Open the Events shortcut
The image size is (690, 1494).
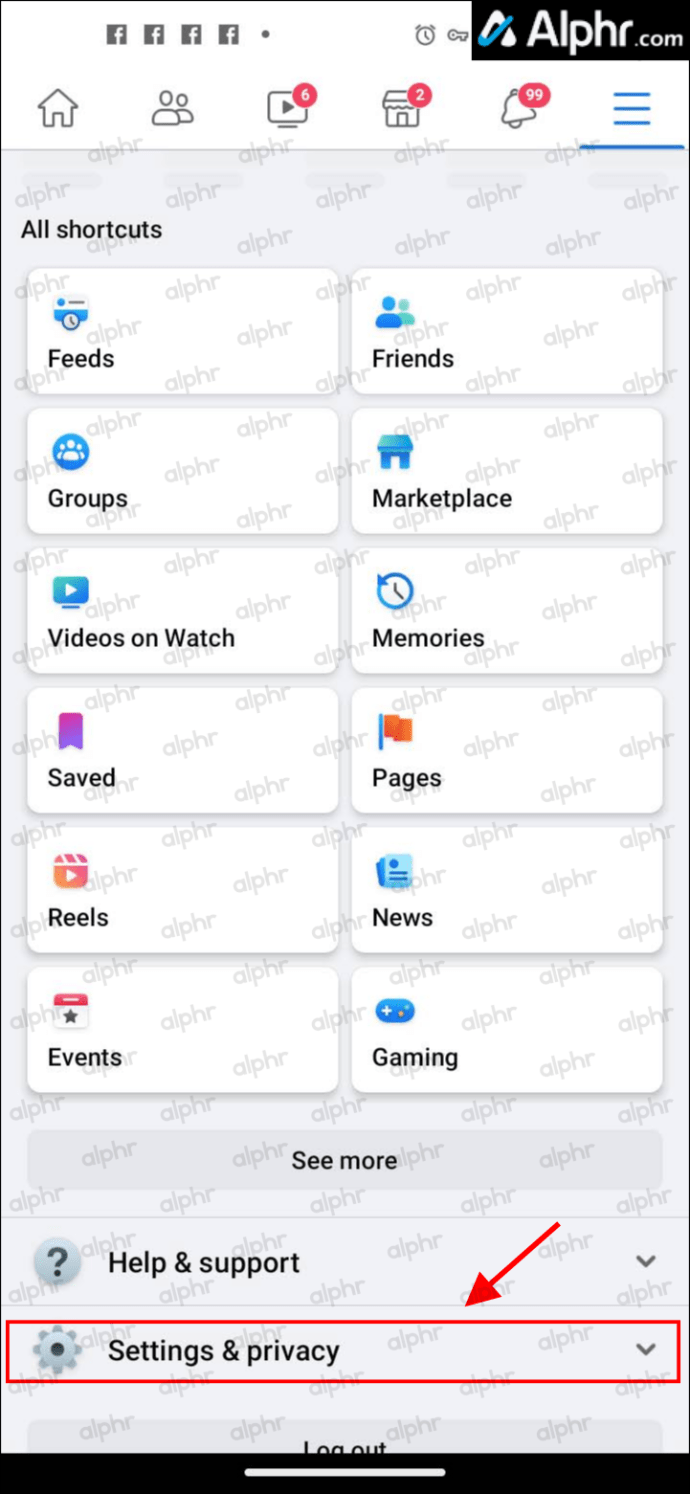pyautogui.click(x=182, y=1030)
